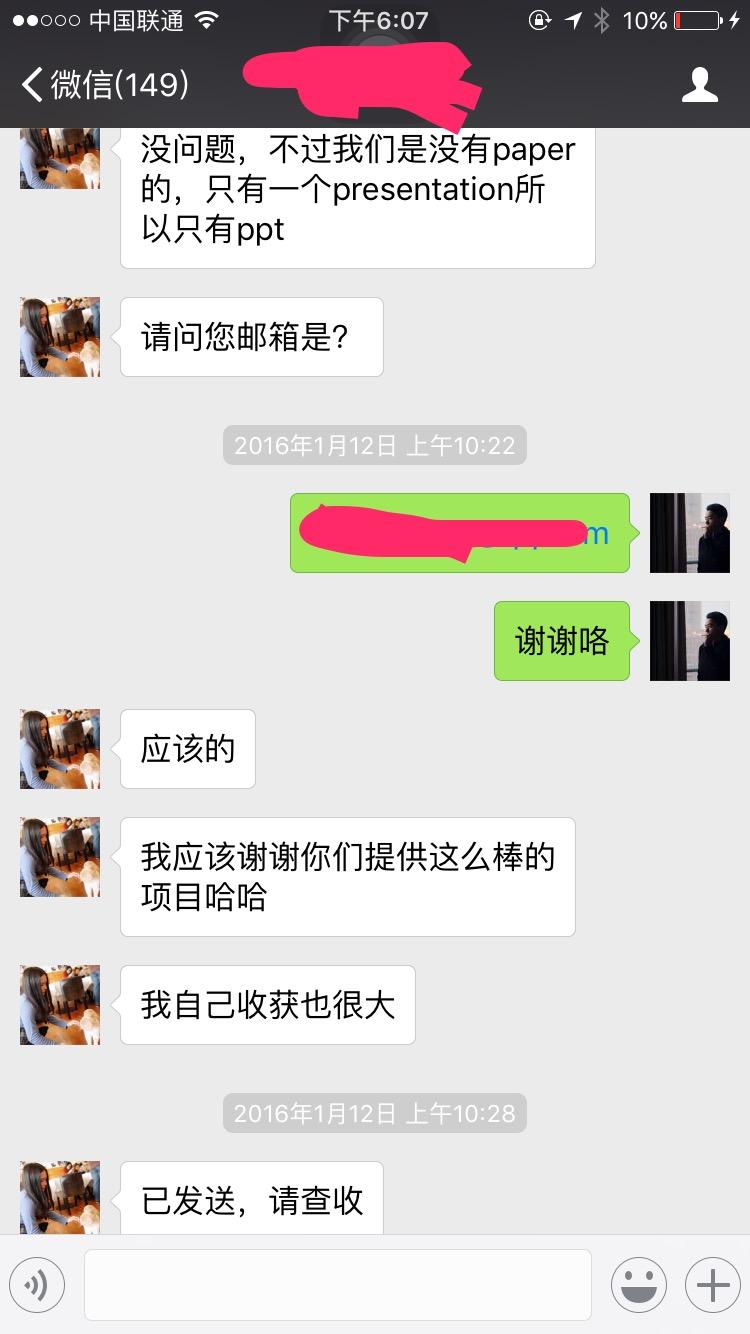
Task: Tap the emoji smiley icon
Action: tap(639, 1284)
